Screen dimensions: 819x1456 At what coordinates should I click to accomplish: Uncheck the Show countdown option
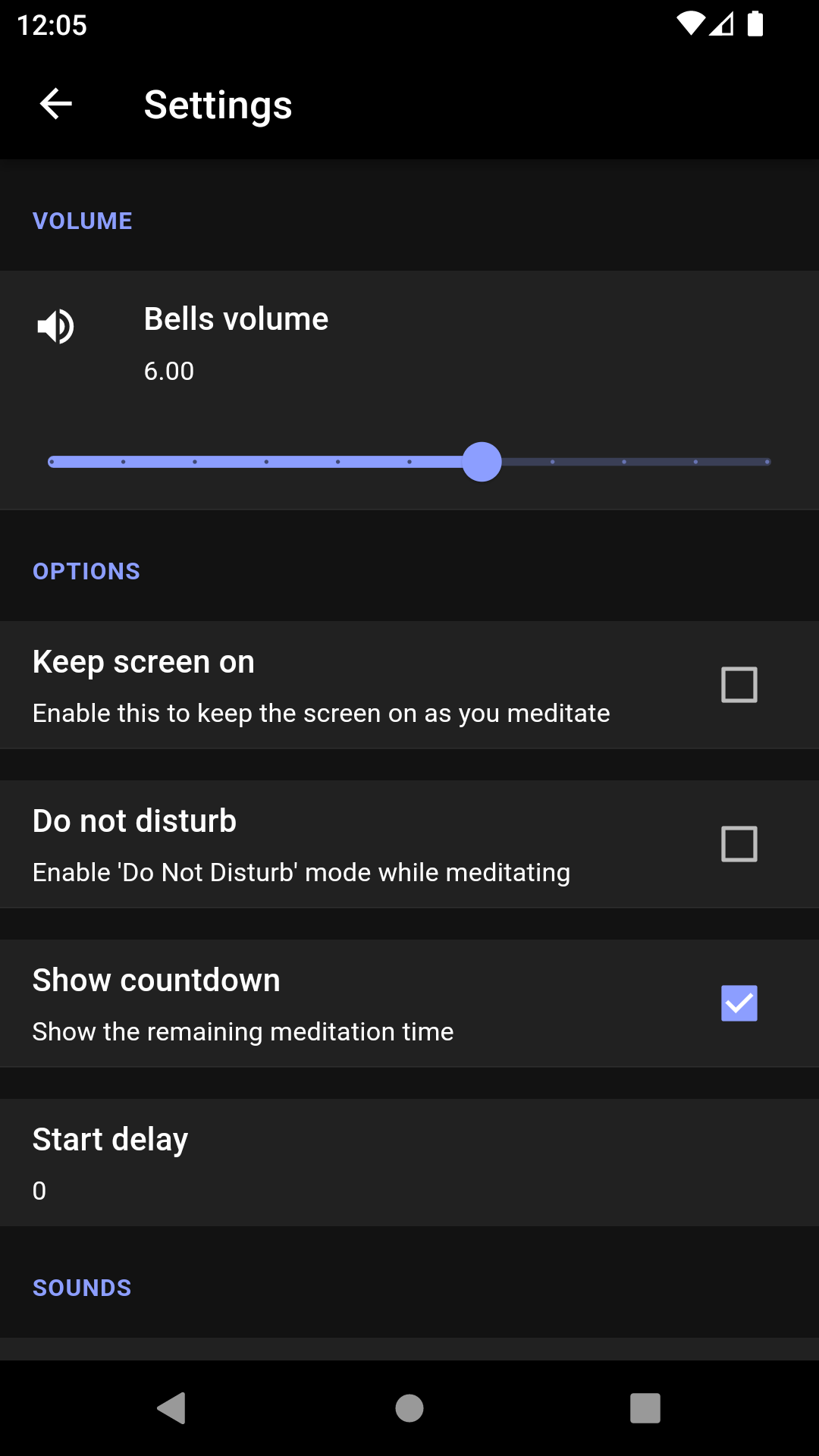(x=739, y=1003)
